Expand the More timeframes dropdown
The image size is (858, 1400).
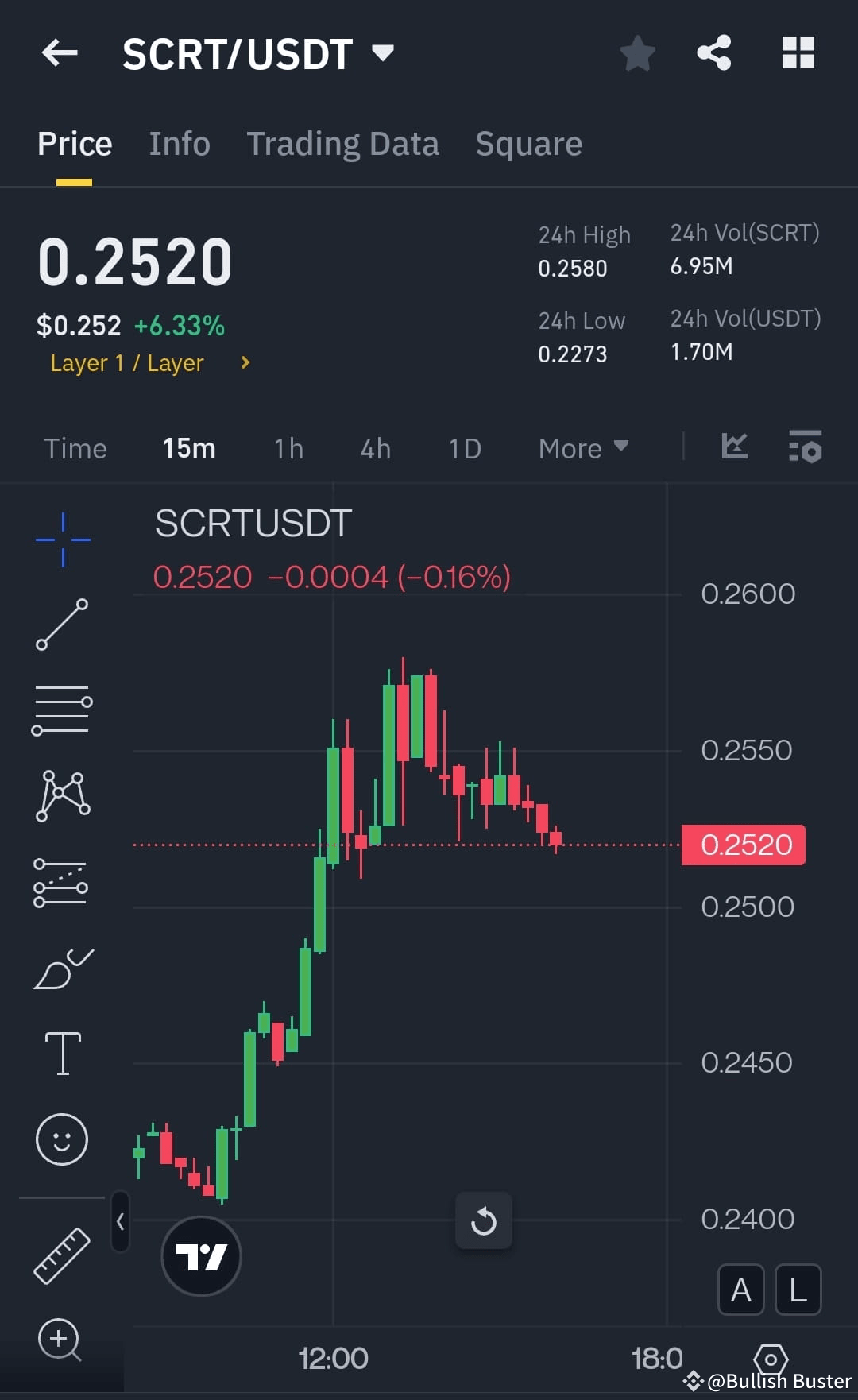click(582, 448)
